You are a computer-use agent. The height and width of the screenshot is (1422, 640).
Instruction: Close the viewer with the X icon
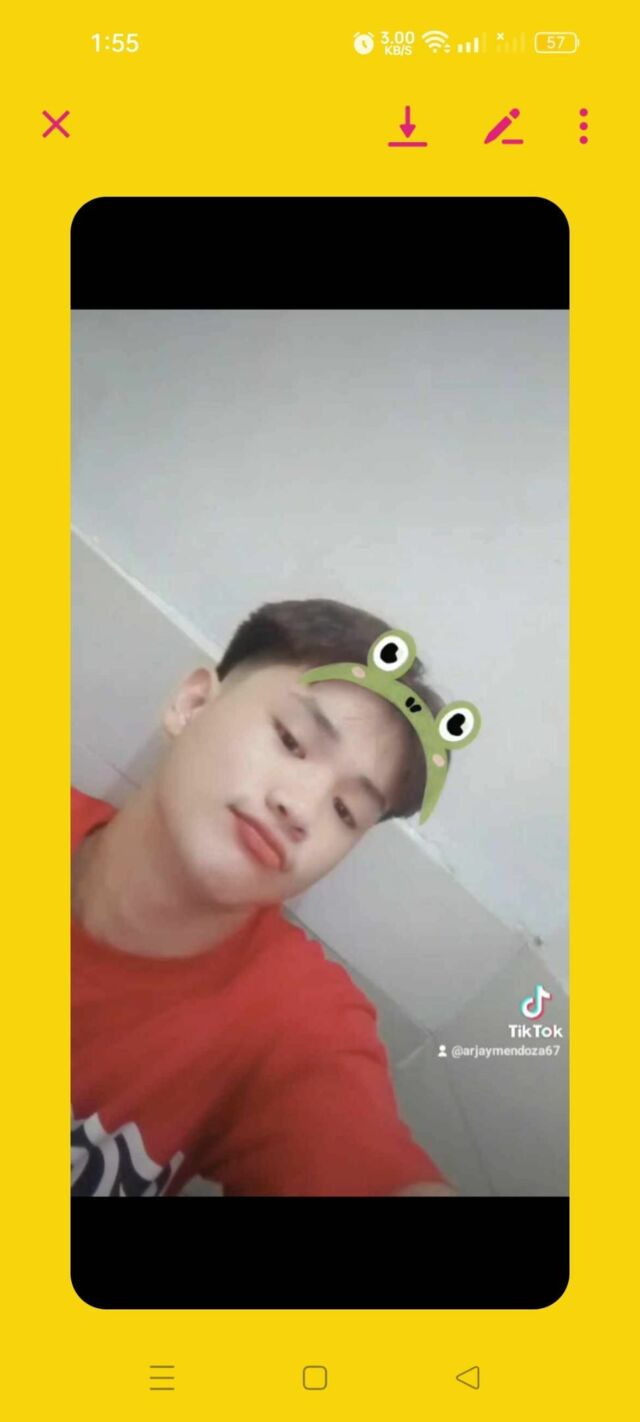(56, 125)
